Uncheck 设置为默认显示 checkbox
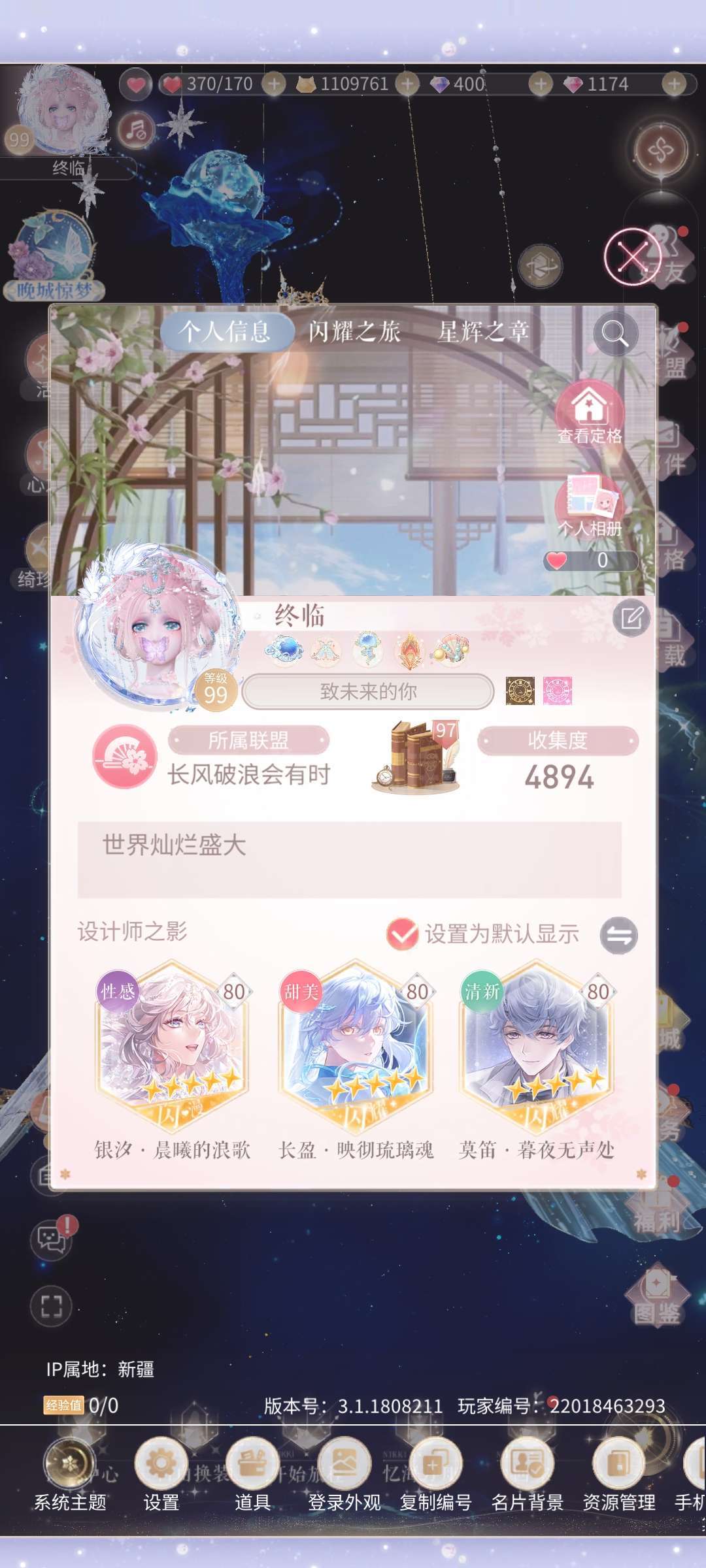706x1568 pixels. pyautogui.click(x=403, y=934)
